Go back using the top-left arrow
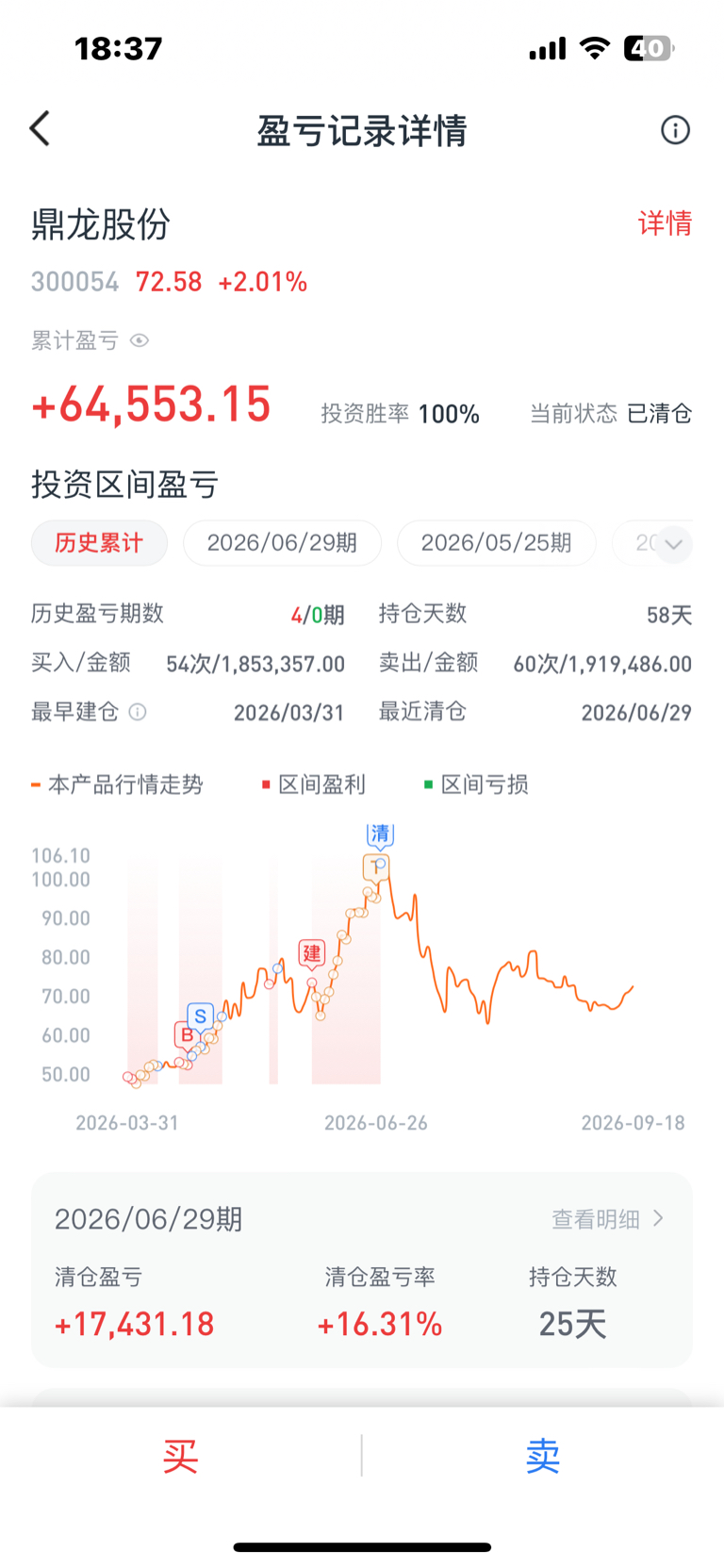This screenshot has height=1568, width=724. click(40, 129)
